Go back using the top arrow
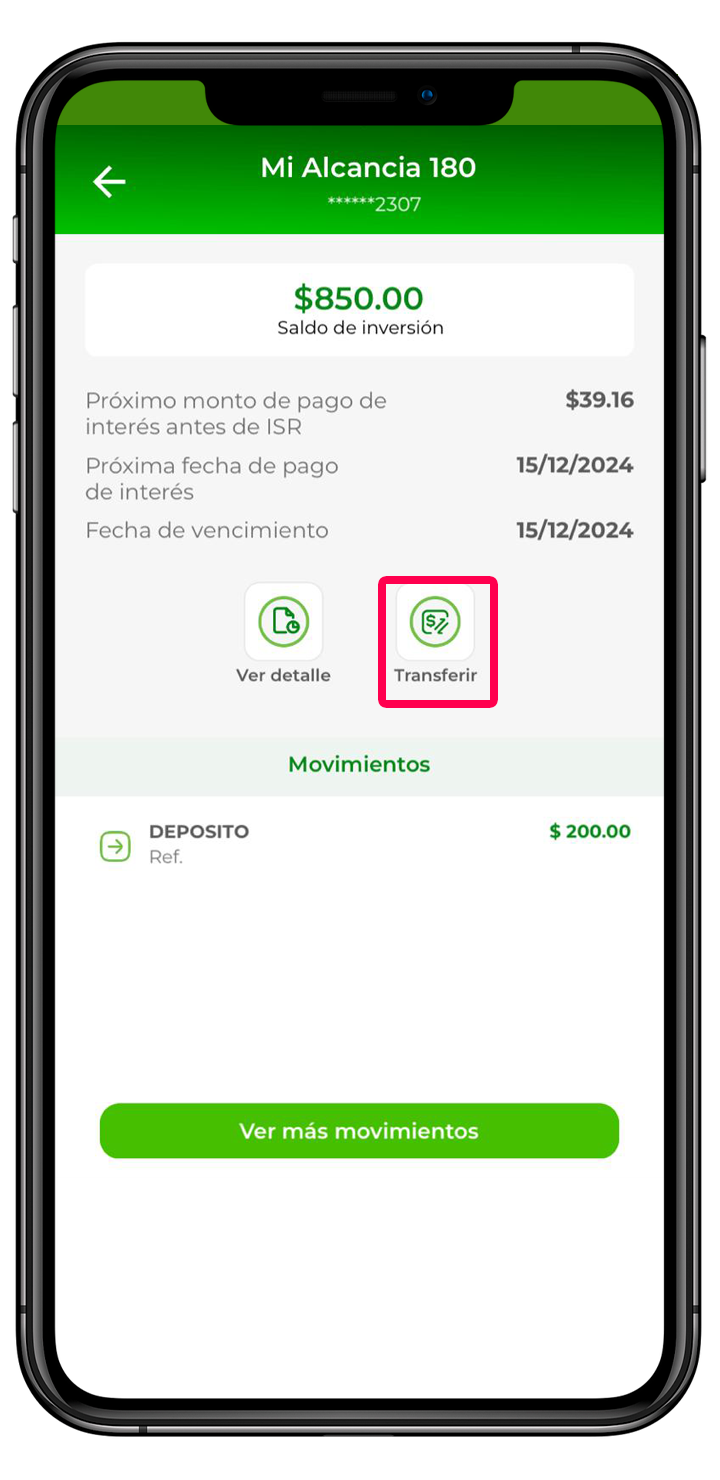 click(109, 181)
